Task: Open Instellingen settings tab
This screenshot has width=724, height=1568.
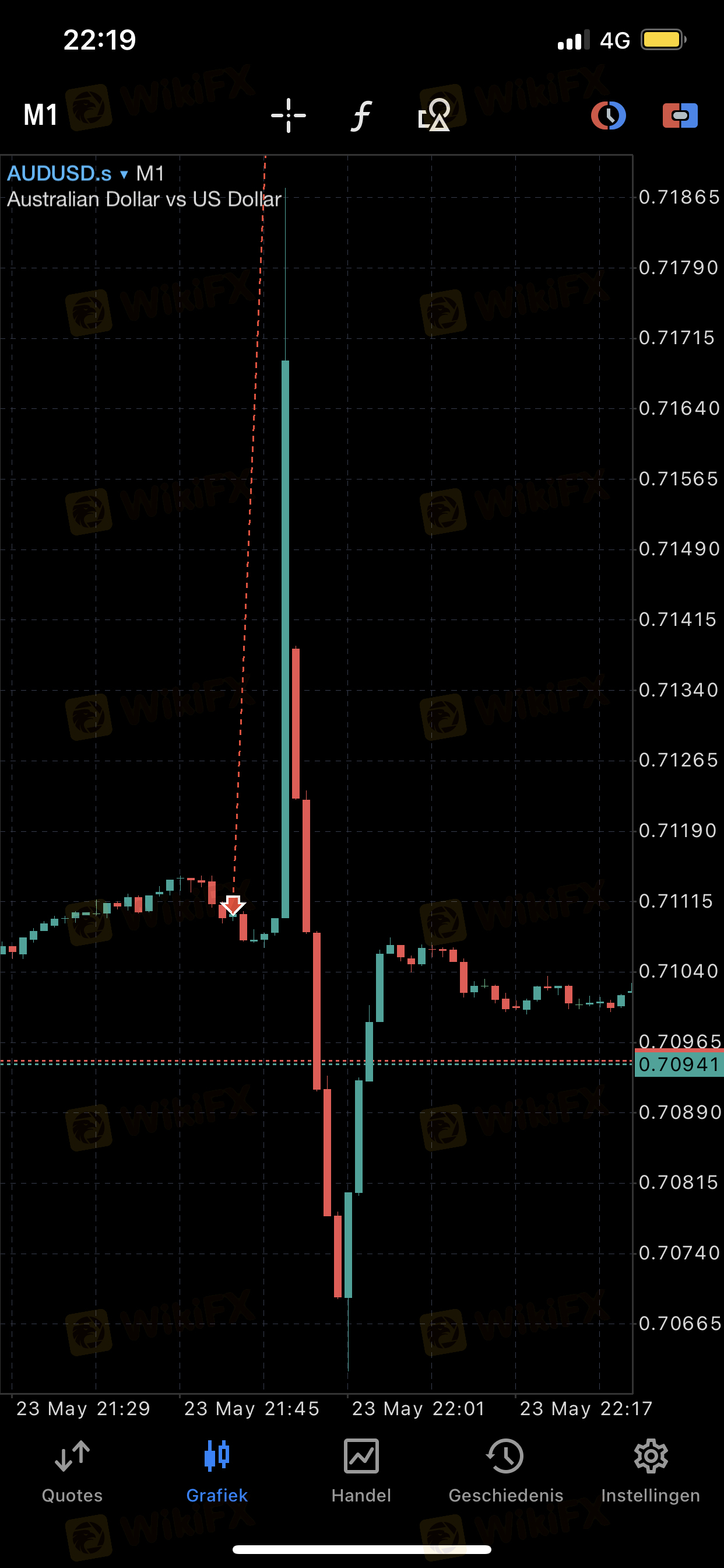Action: point(651,1472)
